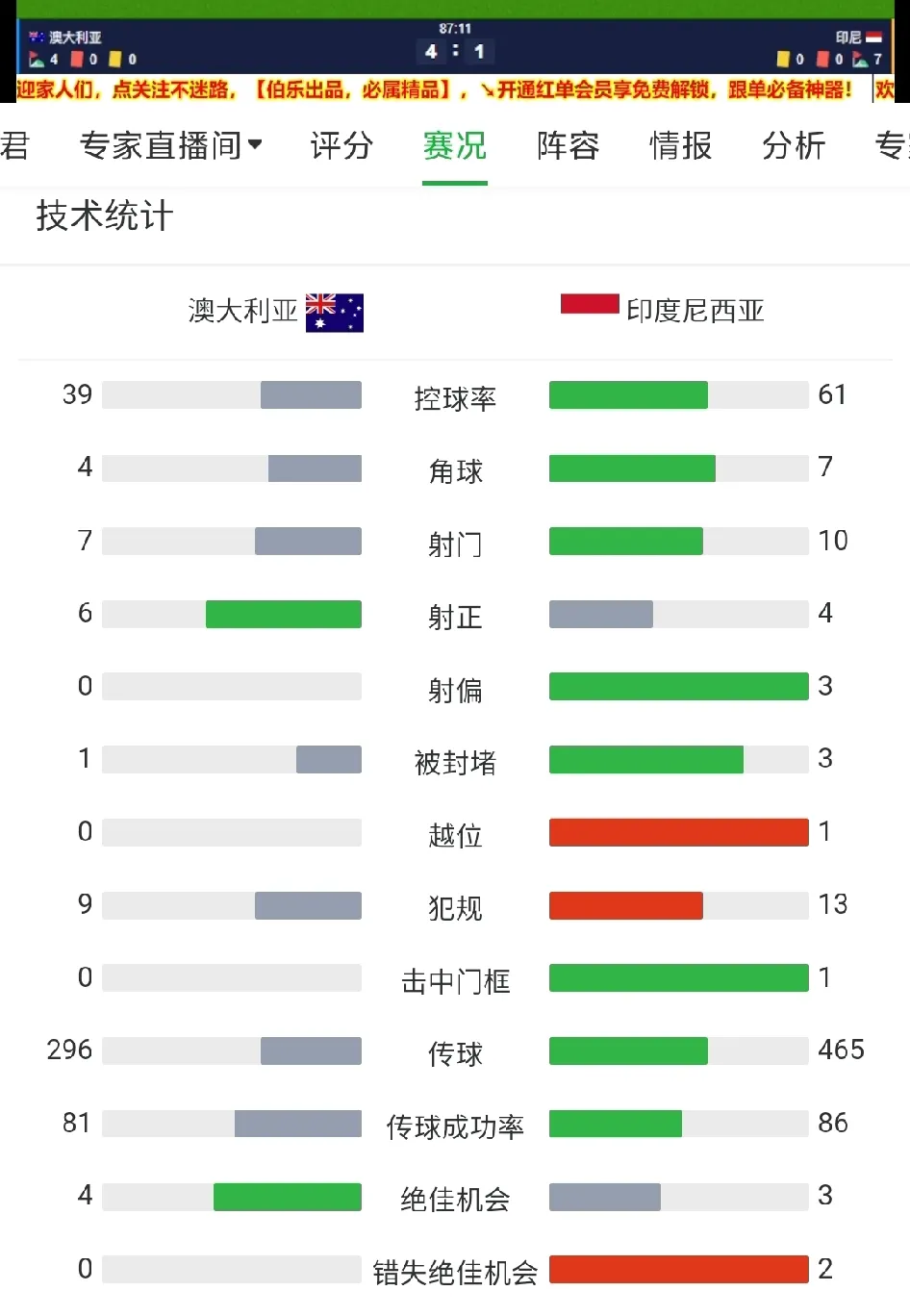Select the 赛况 tab
This screenshot has width=910, height=1316.
455,146
